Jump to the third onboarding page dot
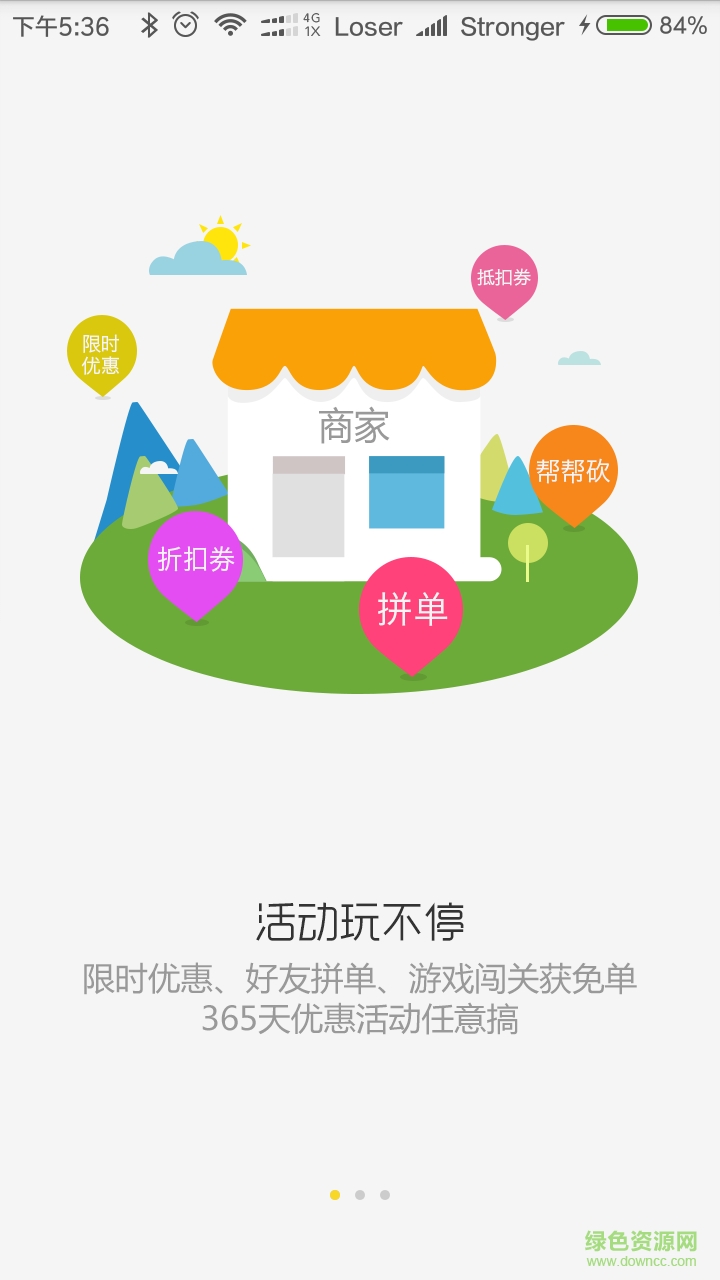 coord(385,1194)
